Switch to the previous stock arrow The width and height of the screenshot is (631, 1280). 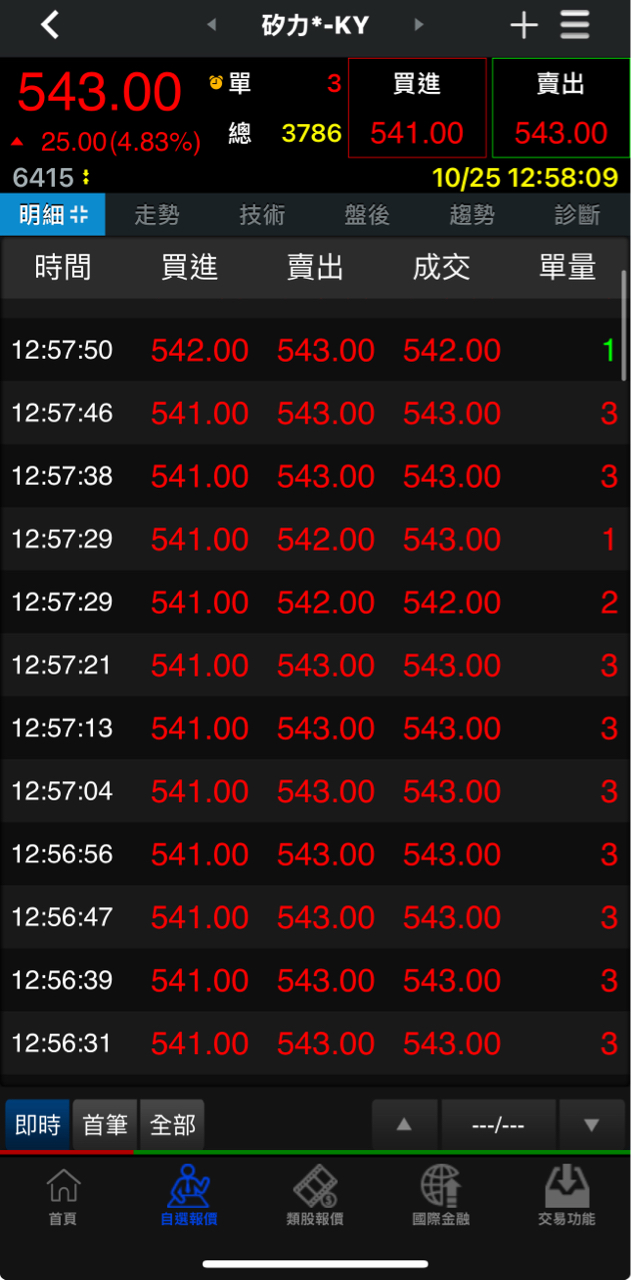(x=211, y=25)
